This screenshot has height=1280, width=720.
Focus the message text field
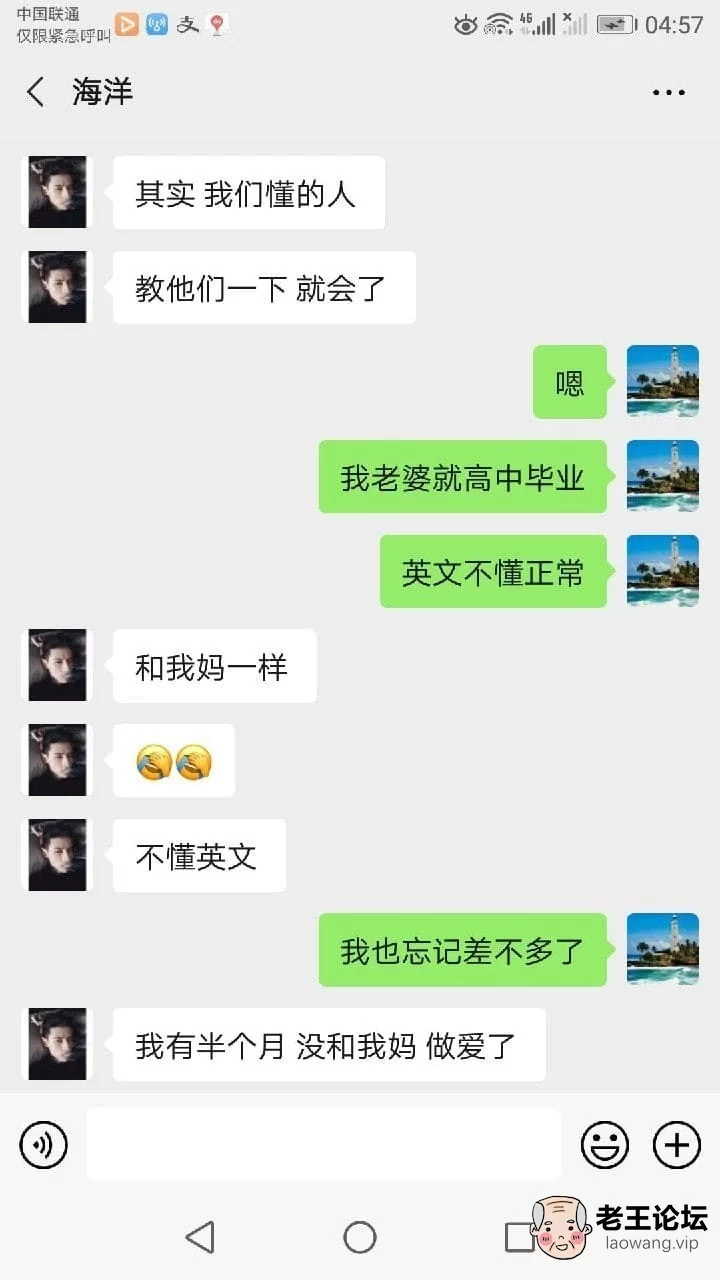[324, 1144]
